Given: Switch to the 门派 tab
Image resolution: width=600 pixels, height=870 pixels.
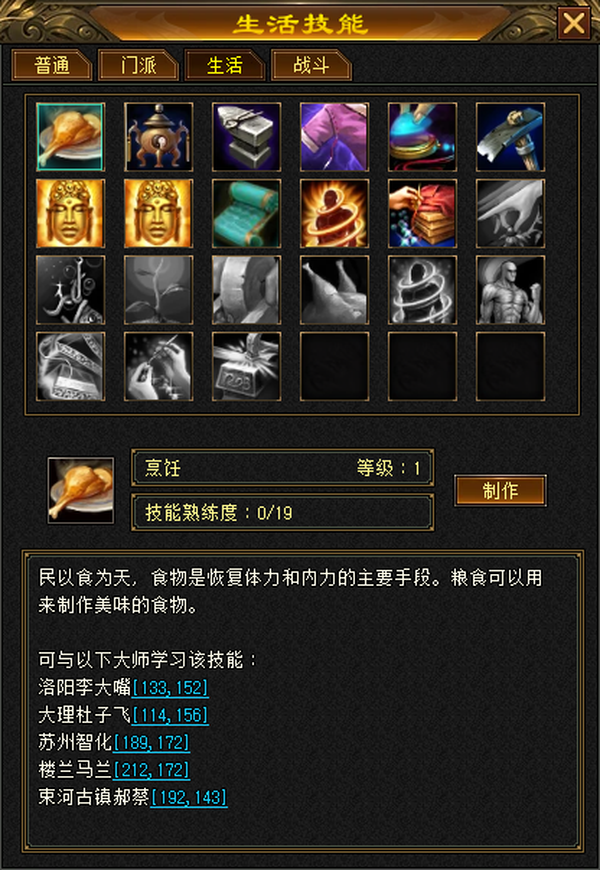Looking at the screenshot, I should 138,65.
